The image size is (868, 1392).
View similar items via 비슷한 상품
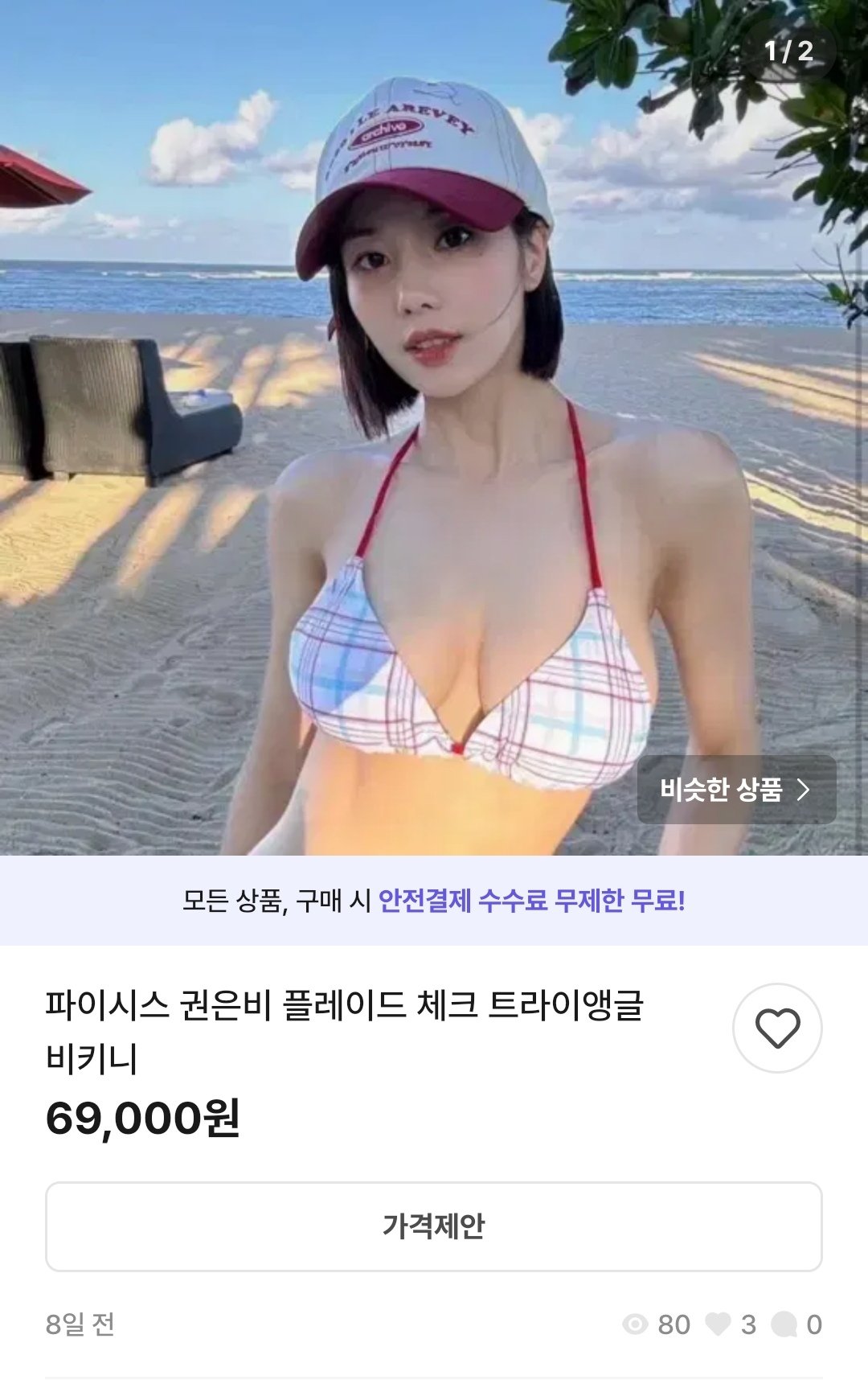pos(735,790)
